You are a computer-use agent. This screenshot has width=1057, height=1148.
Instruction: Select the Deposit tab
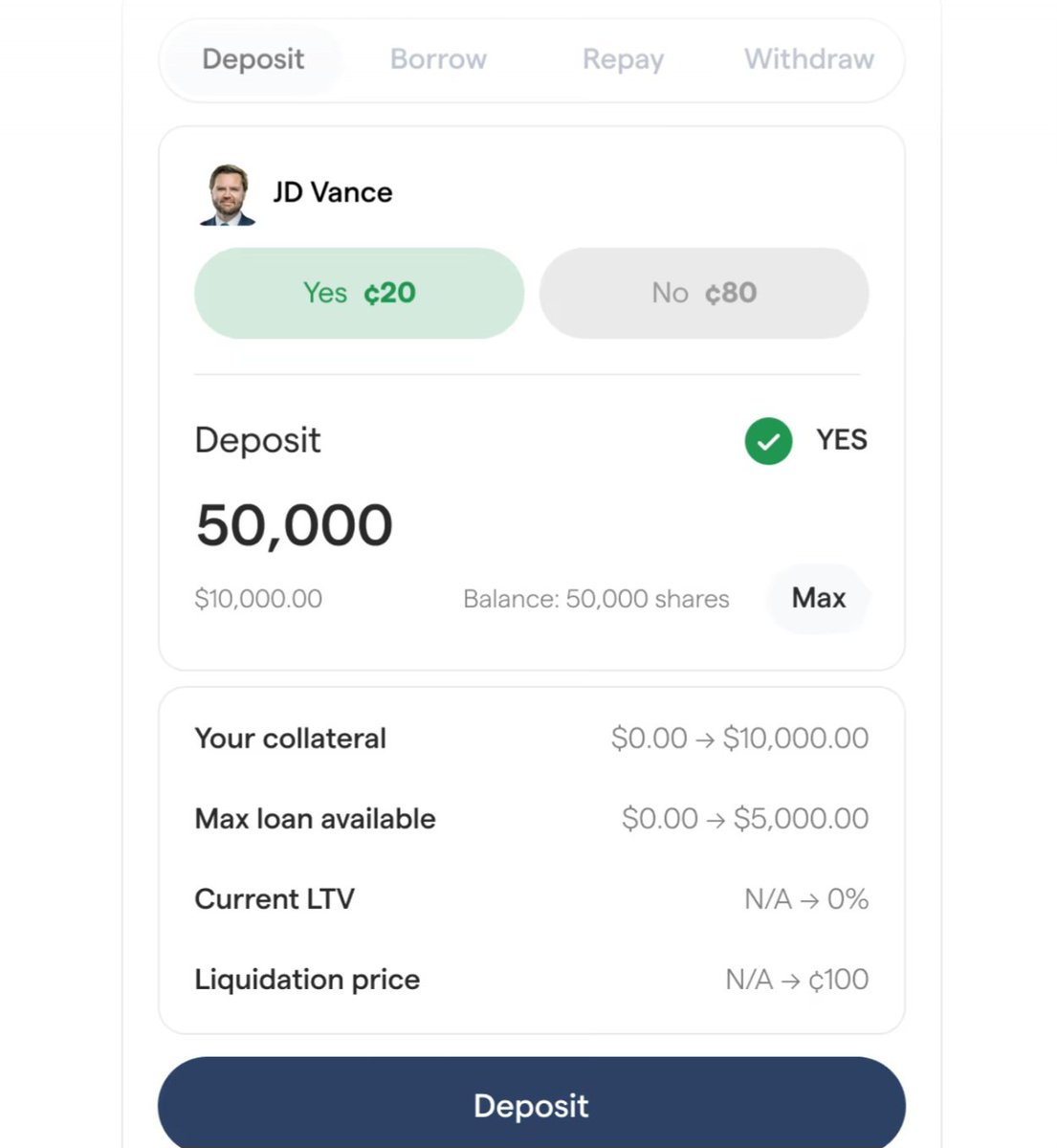(253, 59)
